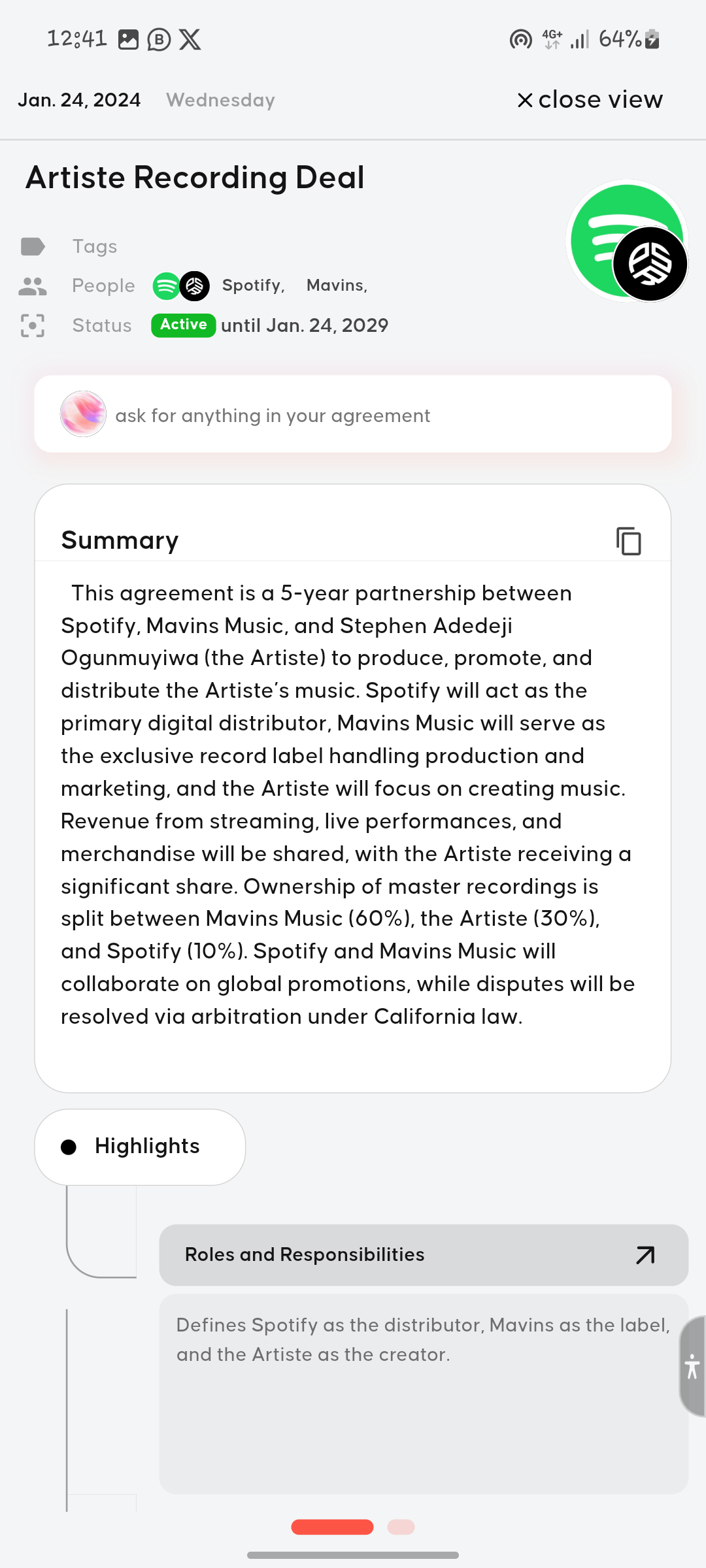
Task: Copy the summary text
Action: pos(628,541)
